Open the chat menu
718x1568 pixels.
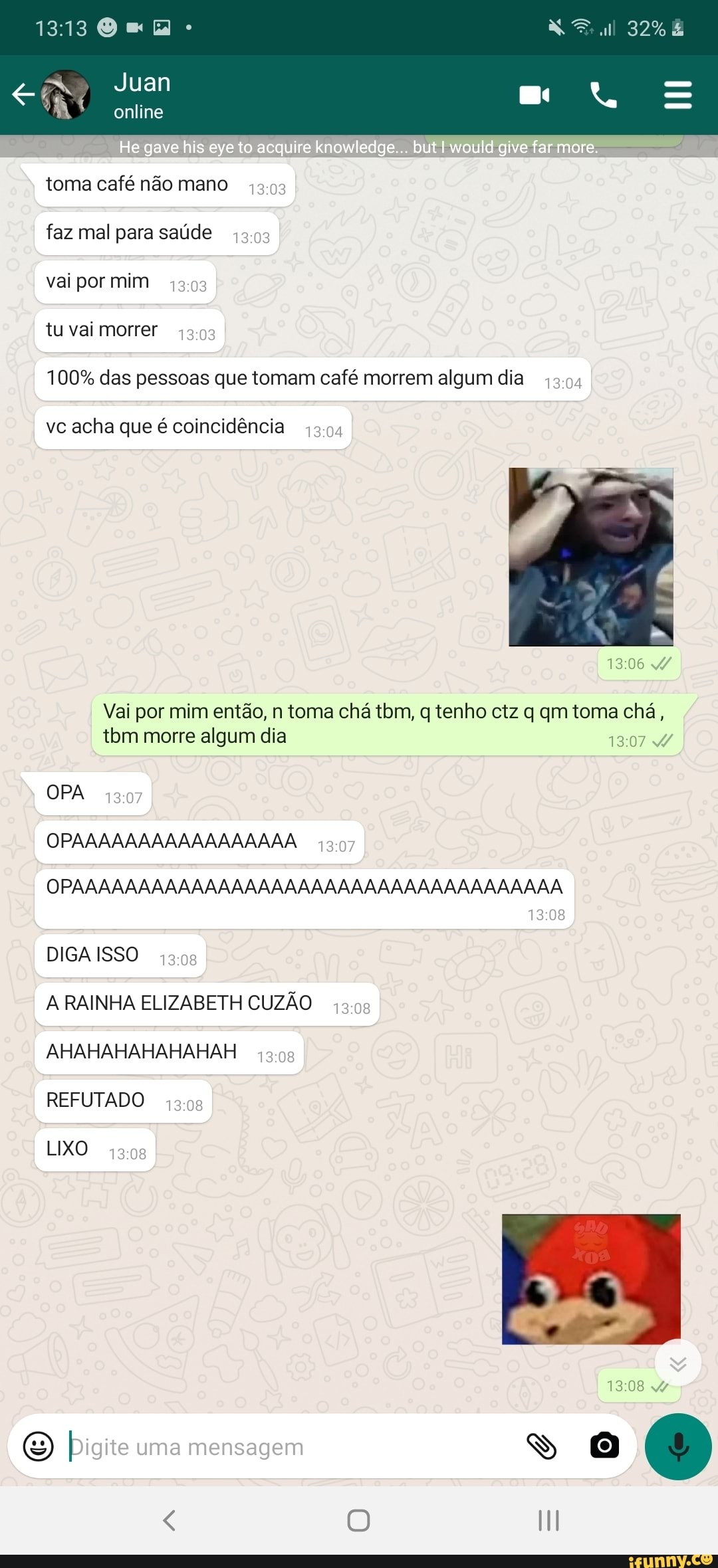coord(677,95)
